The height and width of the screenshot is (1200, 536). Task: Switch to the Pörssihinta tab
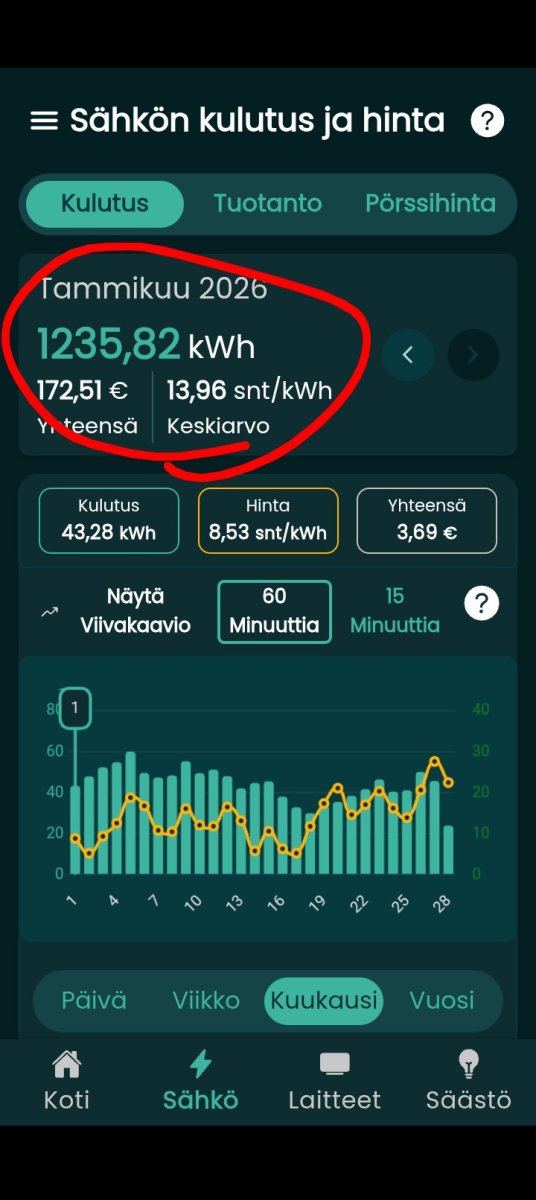(x=430, y=204)
